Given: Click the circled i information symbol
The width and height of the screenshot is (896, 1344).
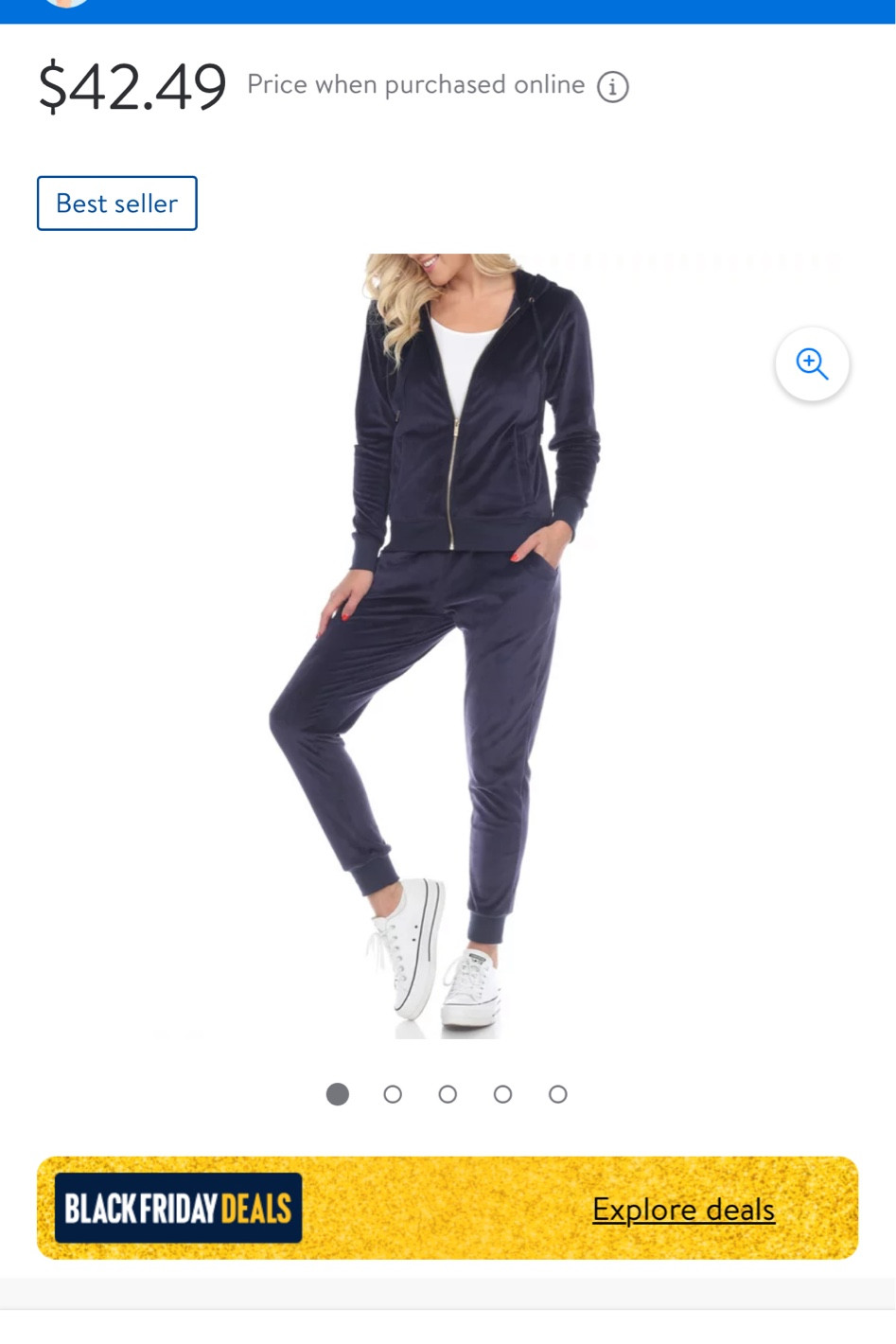Looking at the screenshot, I should (614, 85).
